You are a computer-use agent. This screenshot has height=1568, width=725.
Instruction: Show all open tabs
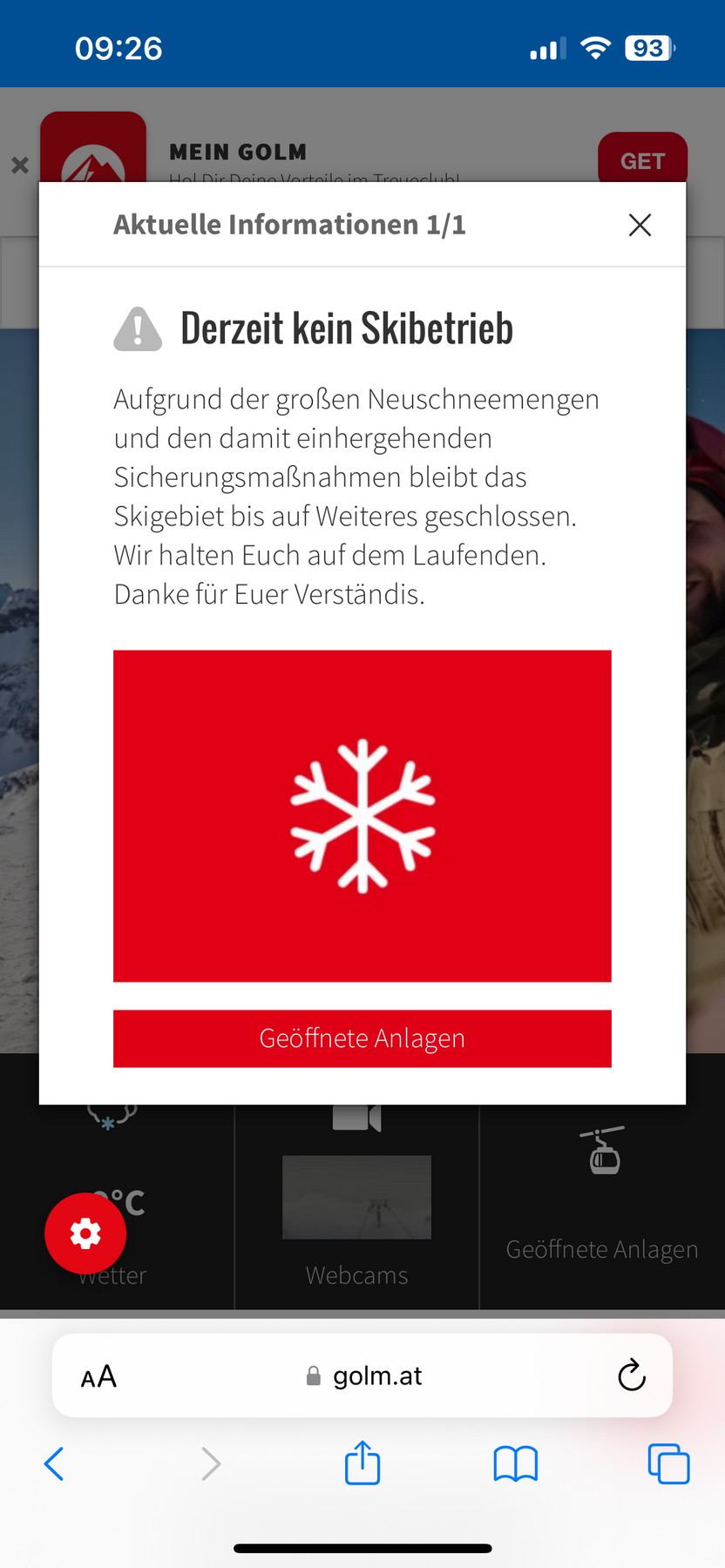[668, 1463]
